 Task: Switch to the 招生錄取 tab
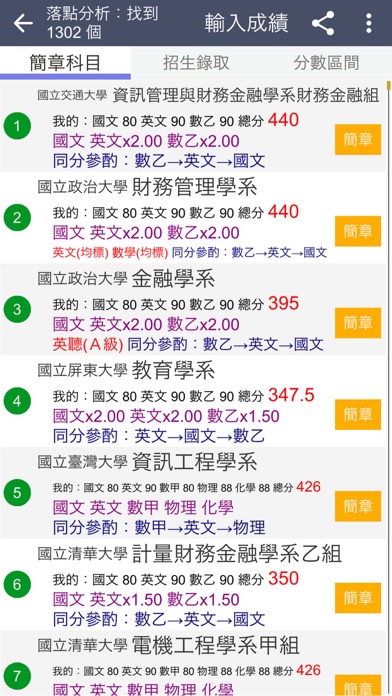(196, 63)
